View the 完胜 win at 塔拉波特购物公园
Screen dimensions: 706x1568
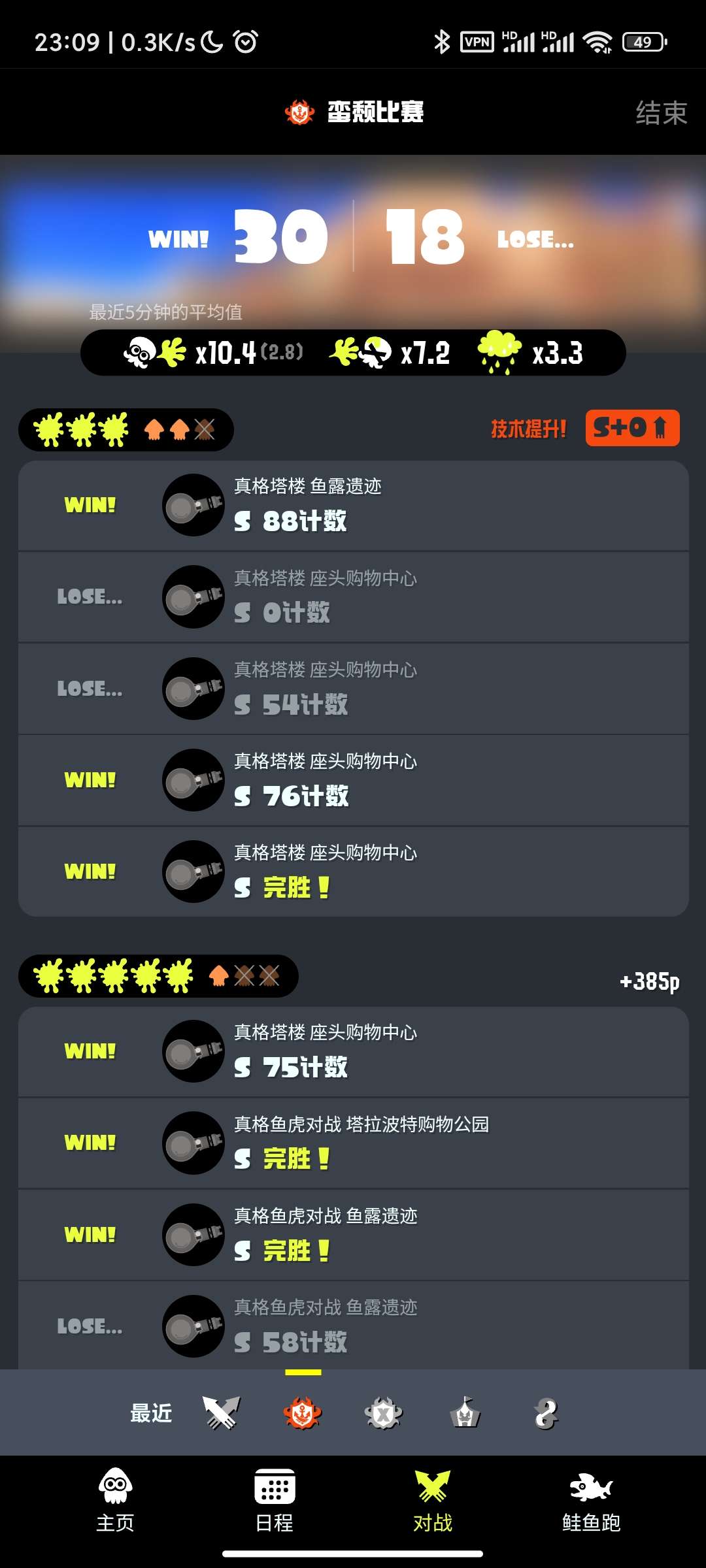353,1143
